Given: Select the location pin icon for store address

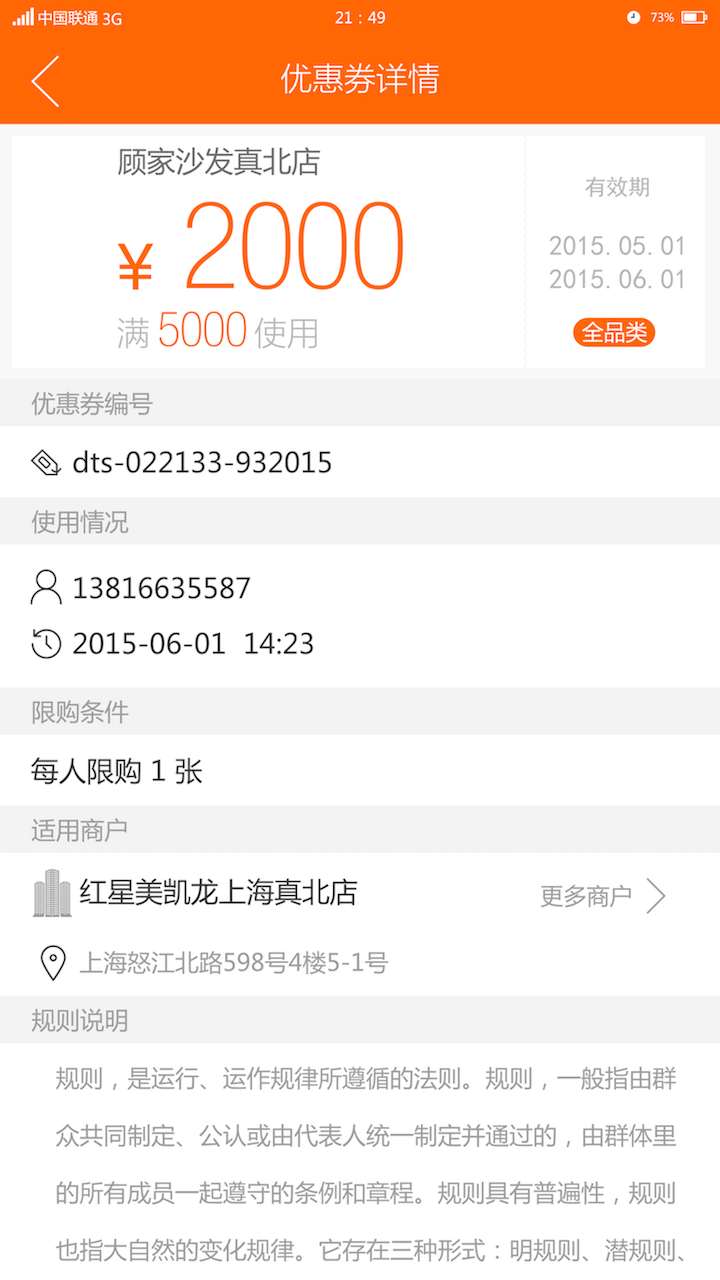Looking at the screenshot, I should [48, 963].
